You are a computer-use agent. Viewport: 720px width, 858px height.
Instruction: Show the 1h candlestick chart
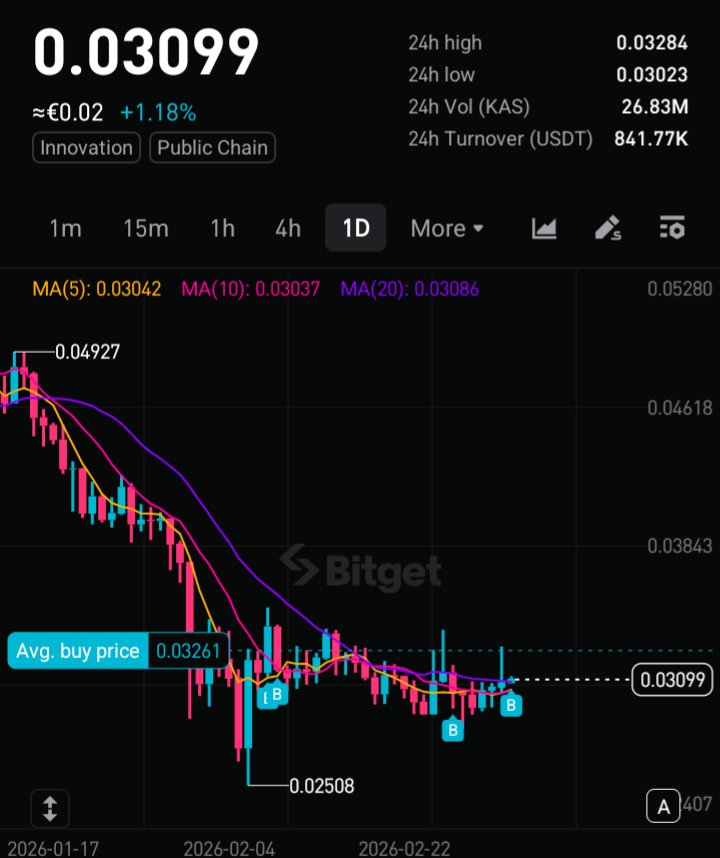point(222,228)
